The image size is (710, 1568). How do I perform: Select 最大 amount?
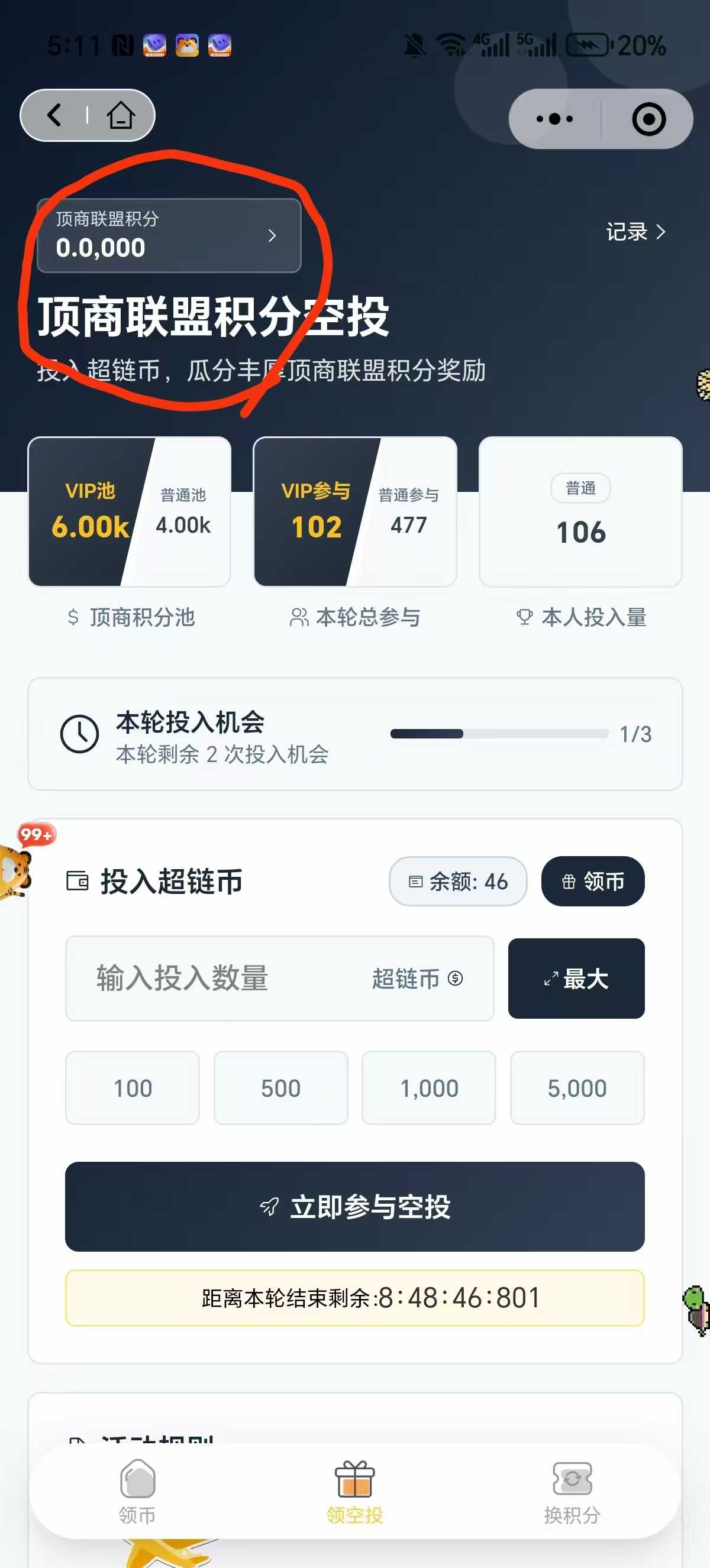[576, 978]
